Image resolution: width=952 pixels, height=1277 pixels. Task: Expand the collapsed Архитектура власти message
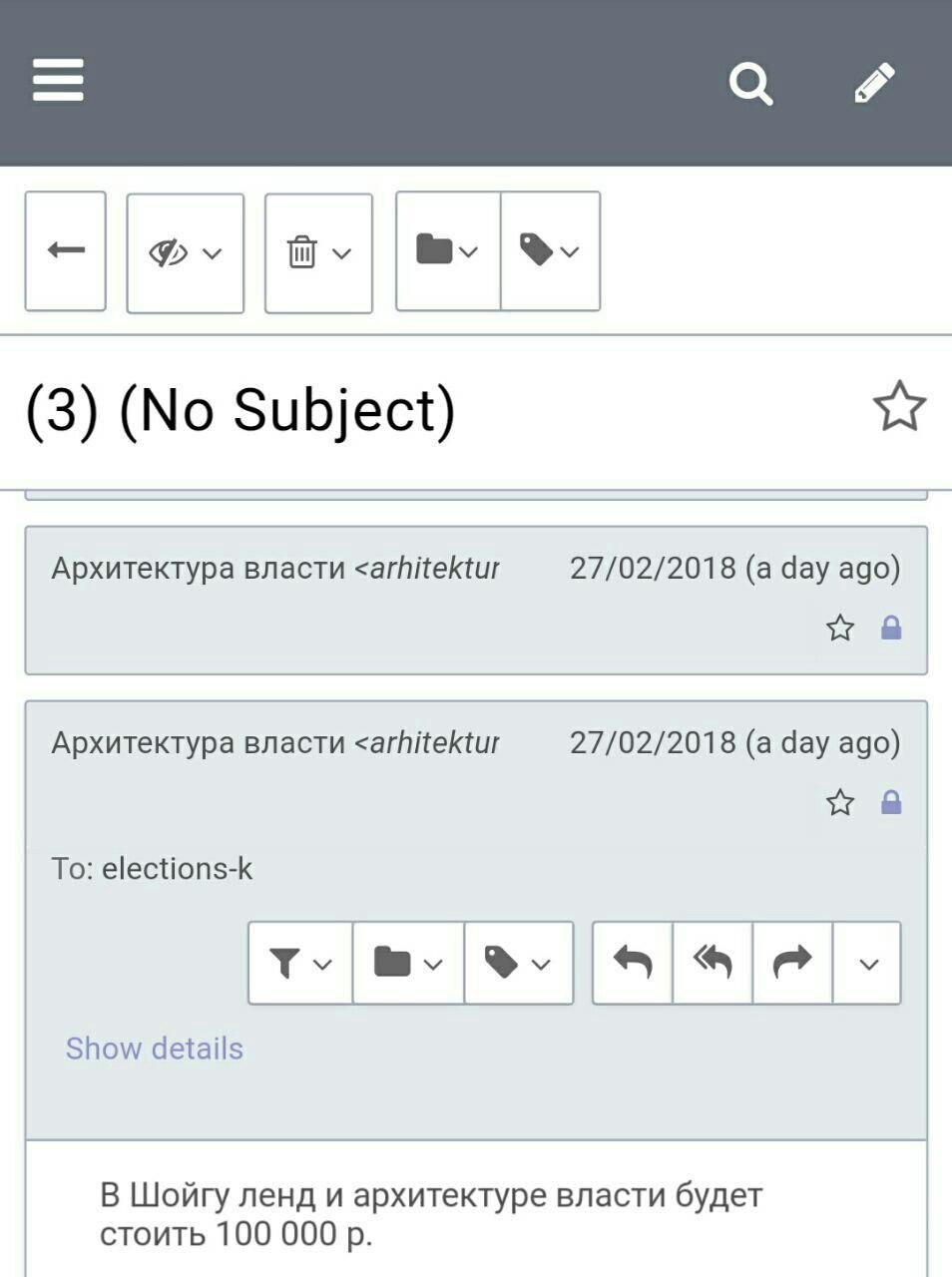coord(476,600)
